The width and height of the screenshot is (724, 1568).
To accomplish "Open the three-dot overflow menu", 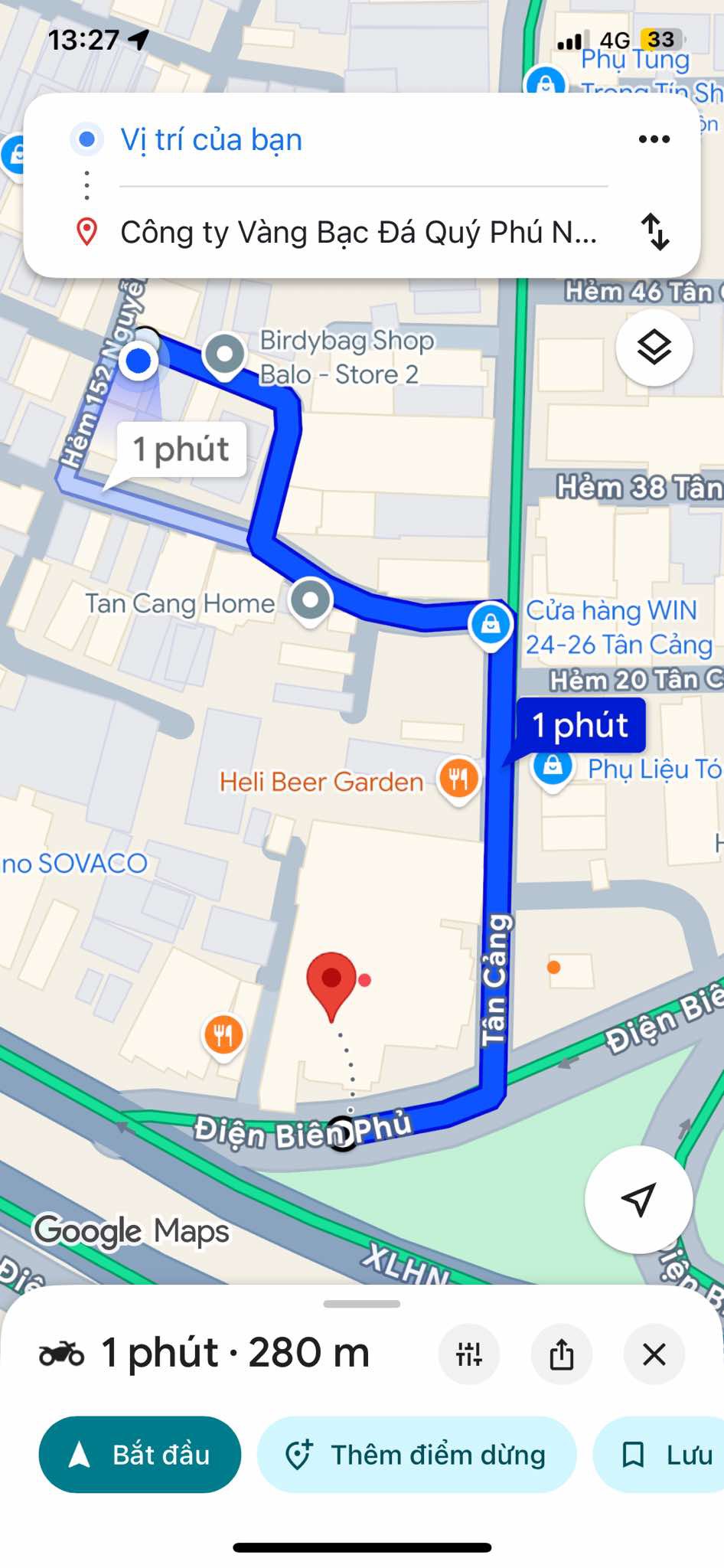I will click(654, 139).
